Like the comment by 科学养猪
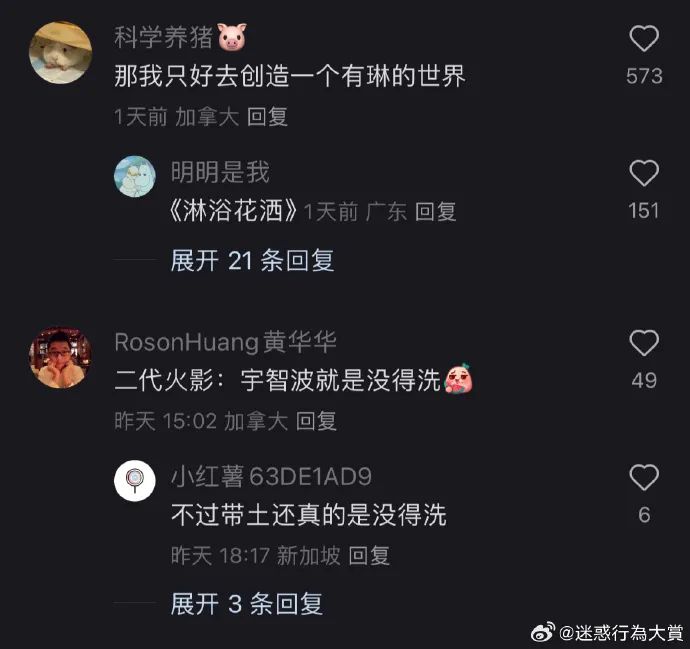The image size is (690, 649). pos(644,40)
